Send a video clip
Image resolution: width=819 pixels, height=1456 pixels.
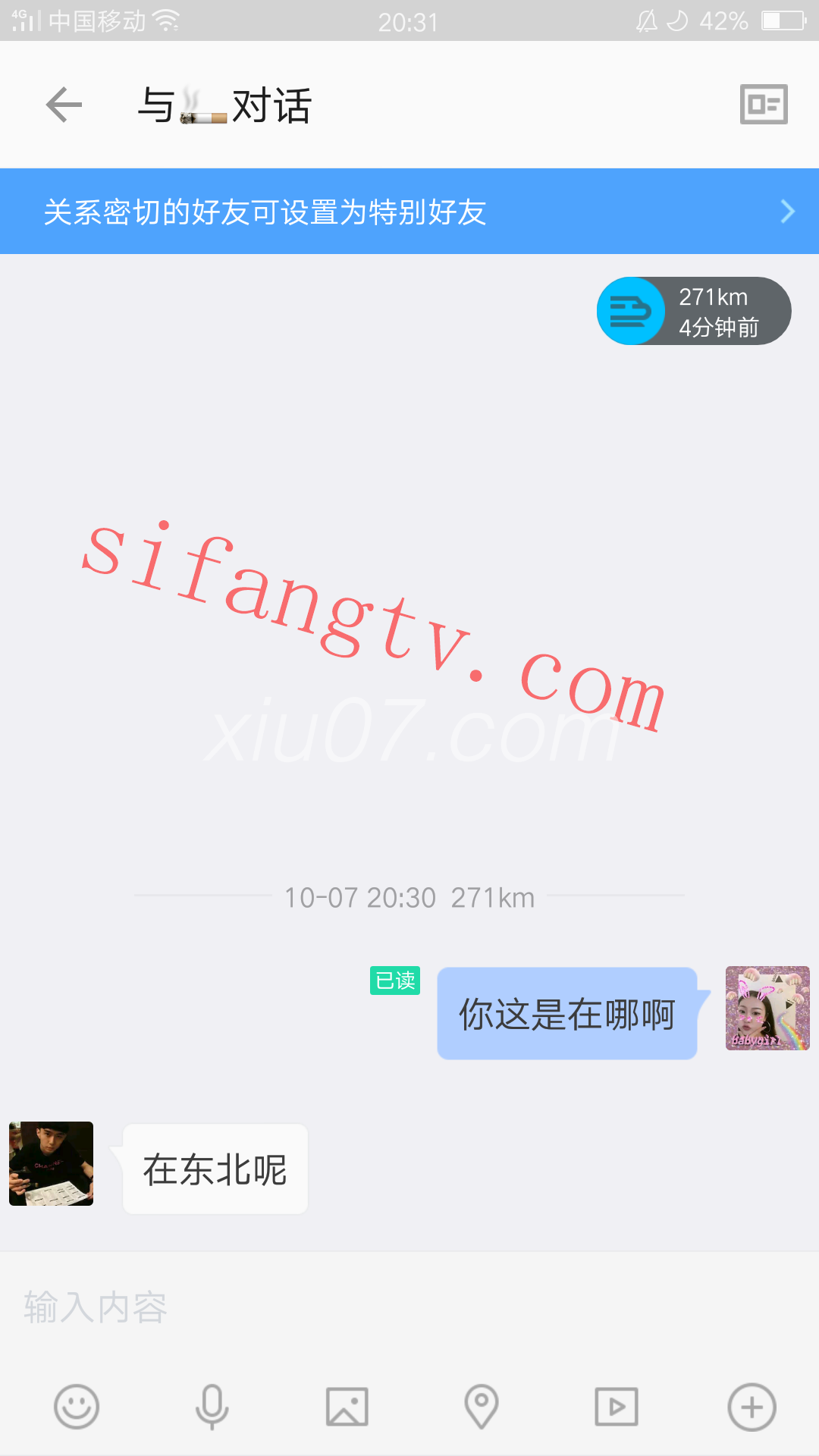[616, 1407]
